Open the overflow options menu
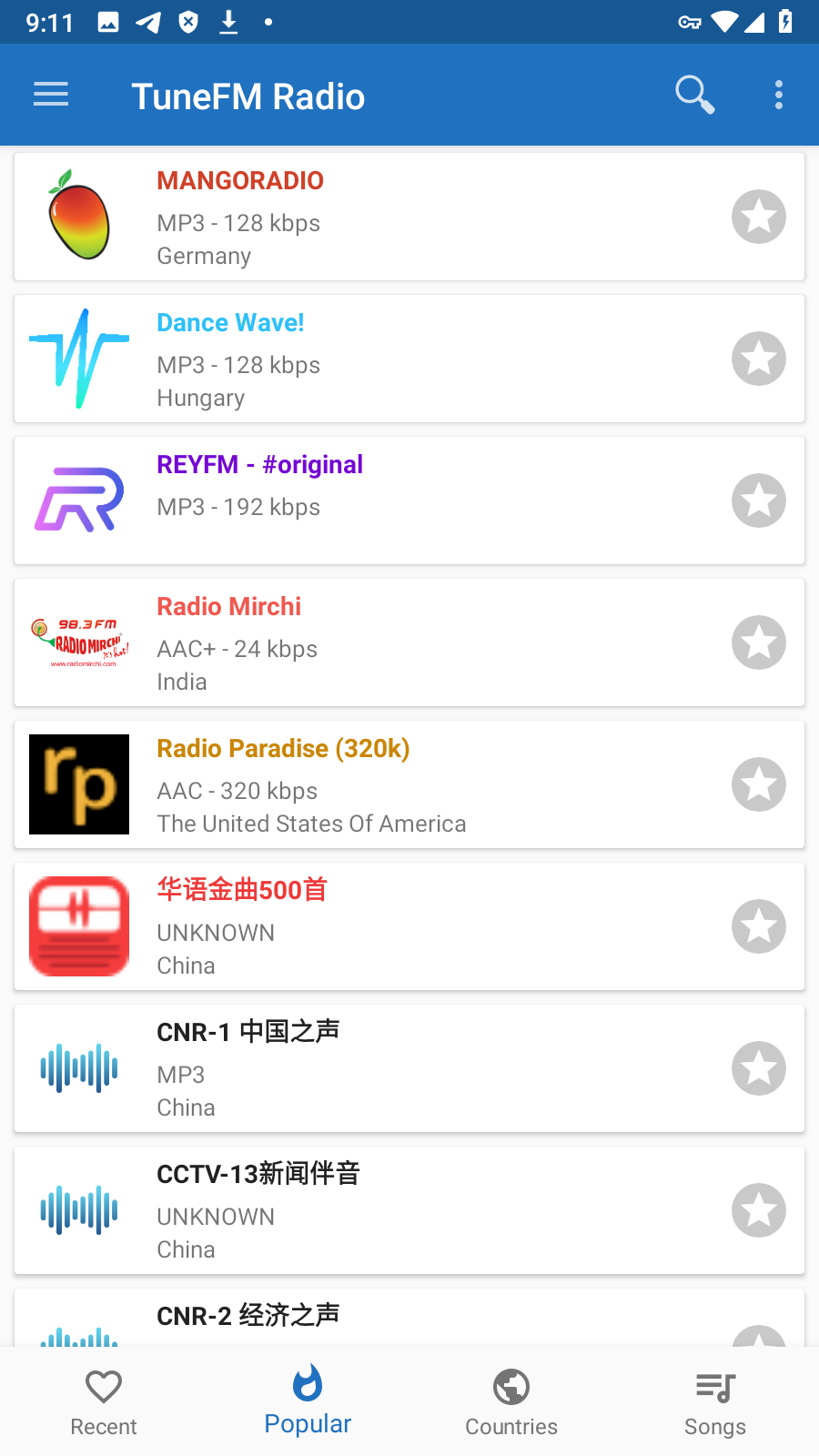 [x=779, y=95]
